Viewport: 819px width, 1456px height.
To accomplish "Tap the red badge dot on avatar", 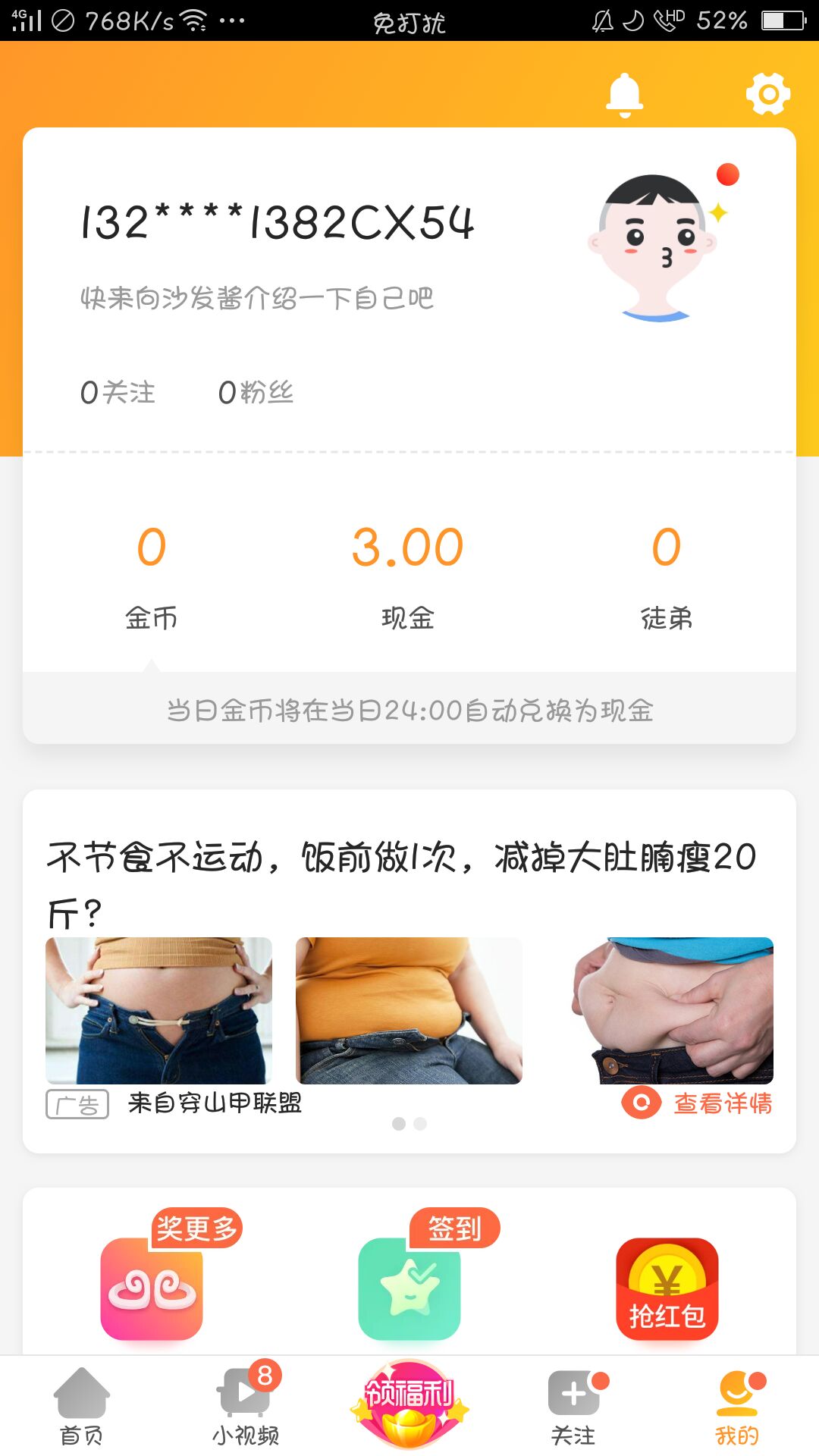I will pyautogui.click(x=730, y=173).
